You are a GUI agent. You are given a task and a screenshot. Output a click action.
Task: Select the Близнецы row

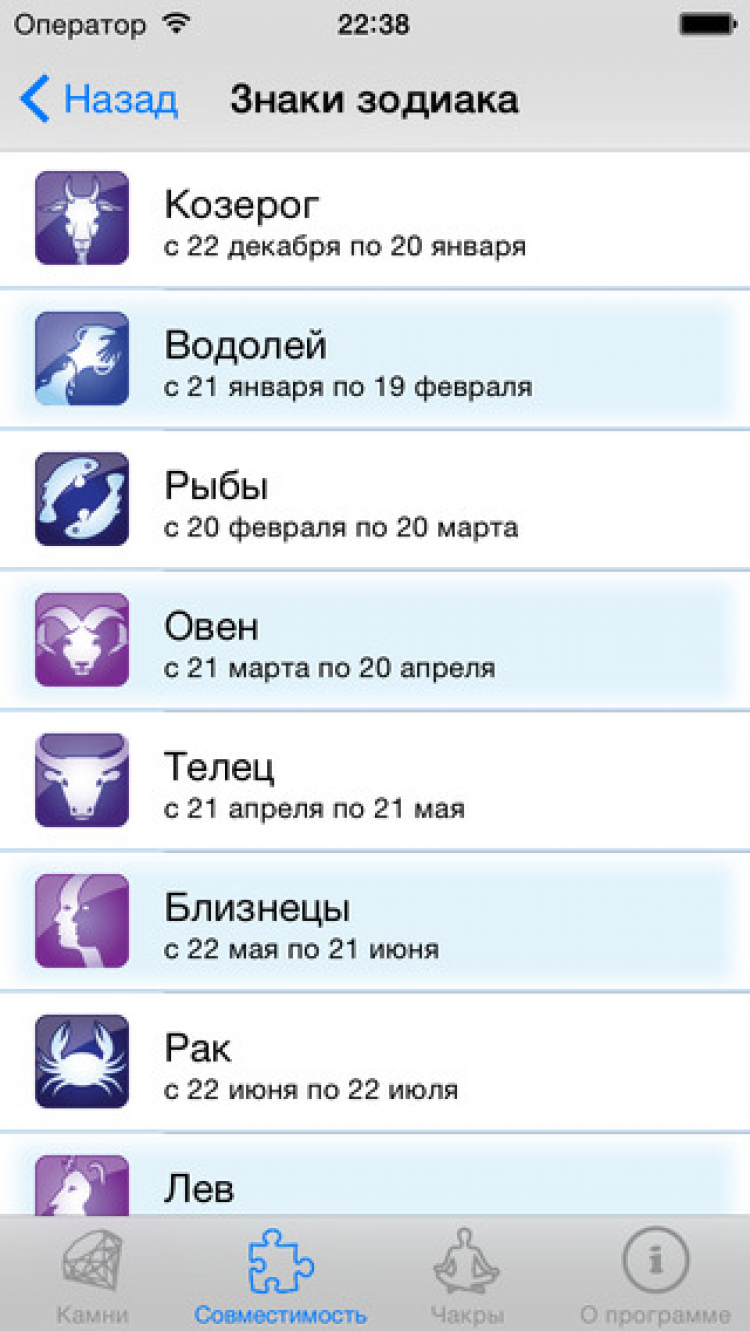(375, 922)
